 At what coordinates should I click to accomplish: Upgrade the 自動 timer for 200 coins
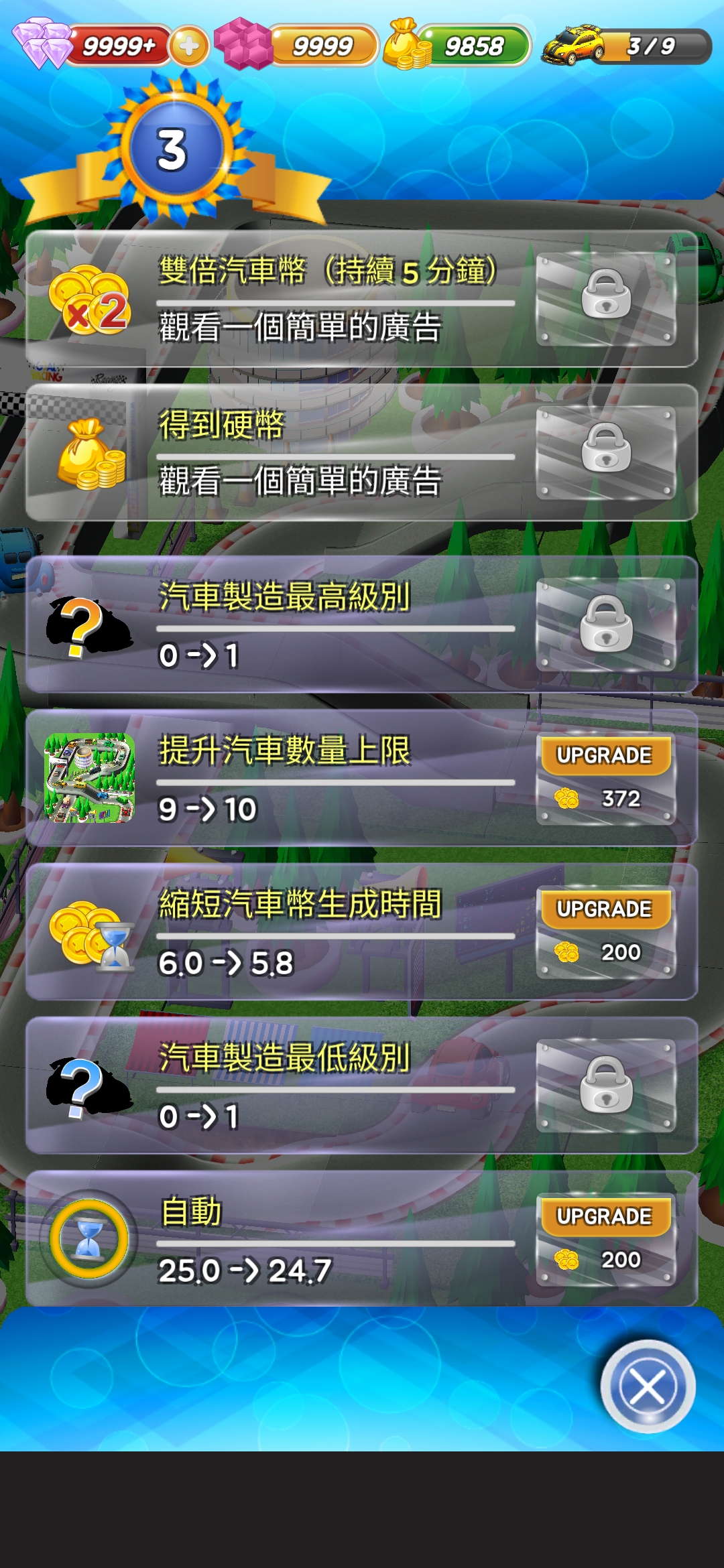pyautogui.click(x=605, y=1239)
